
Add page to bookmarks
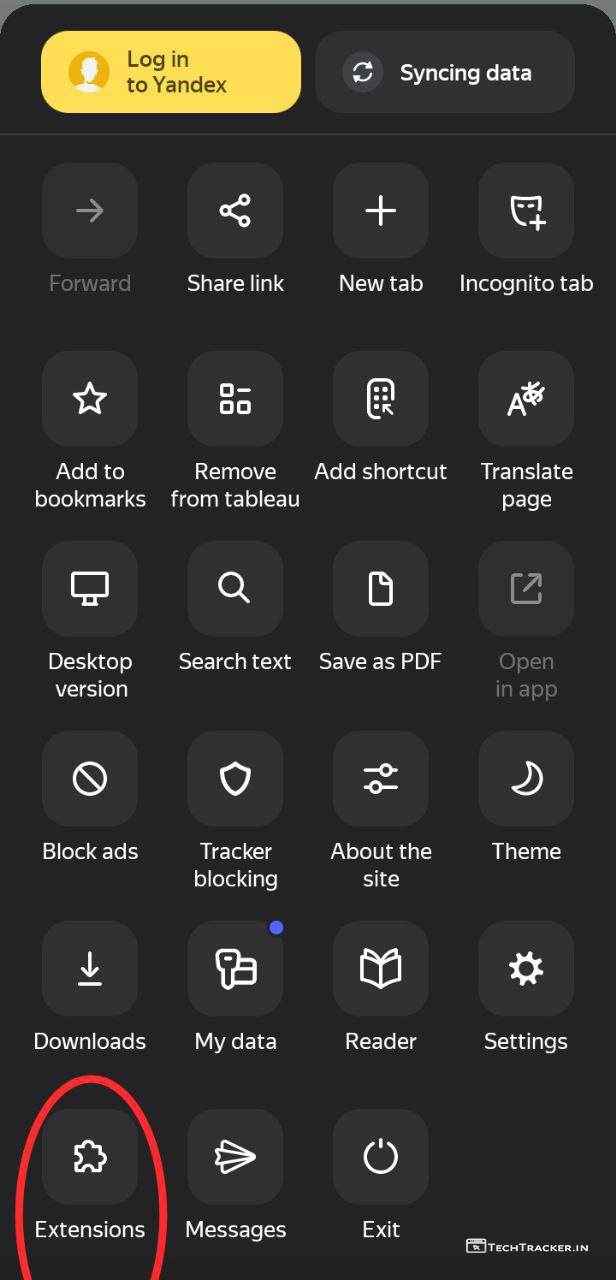coord(90,399)
